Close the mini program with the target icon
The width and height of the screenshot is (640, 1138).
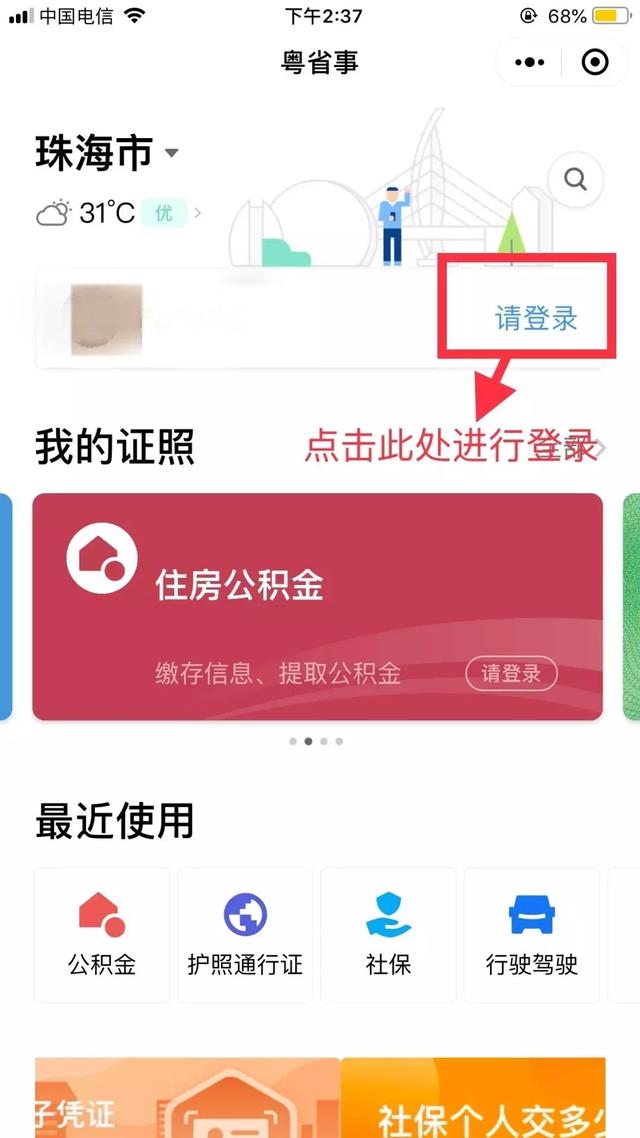pos(595,63)
